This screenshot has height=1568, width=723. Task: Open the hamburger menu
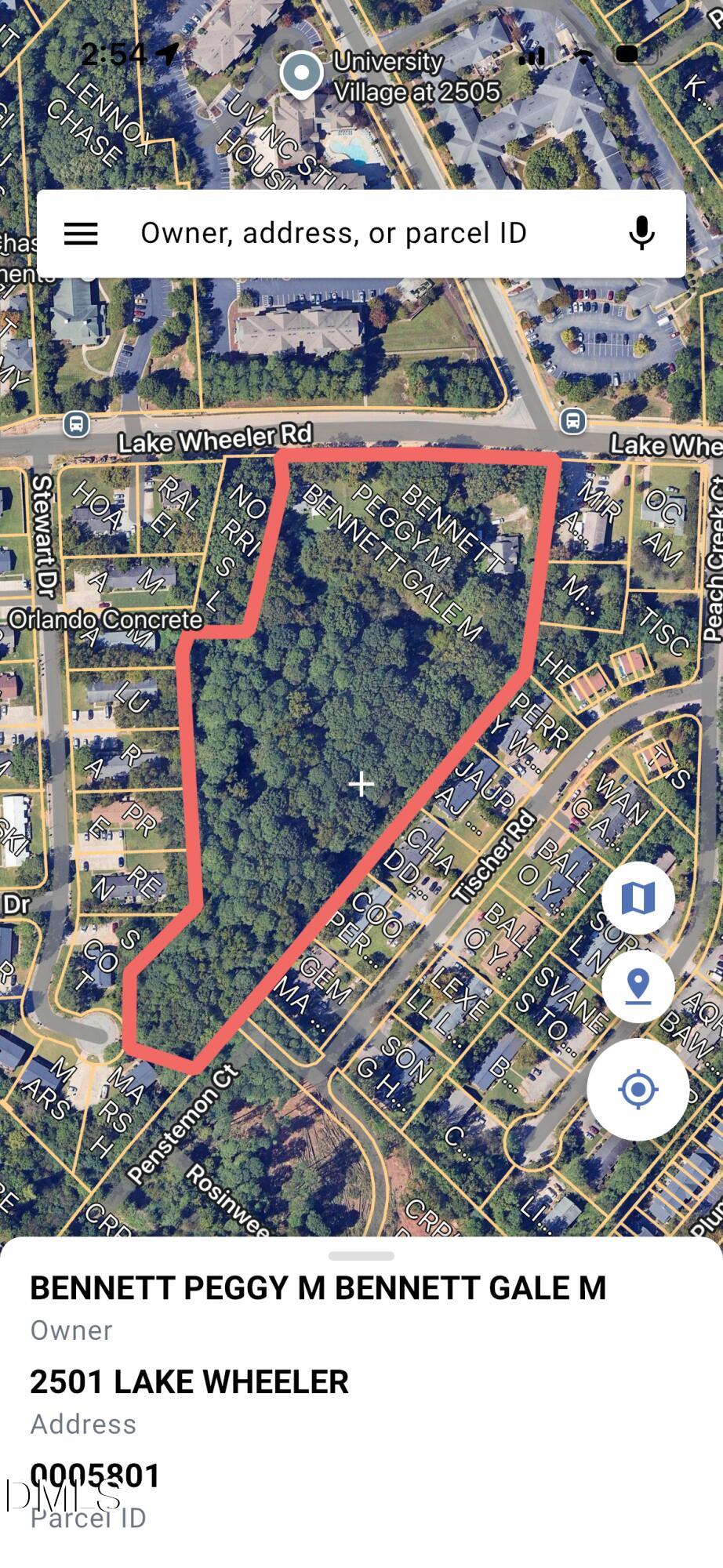pyautogui.click(x=81, y=234)
